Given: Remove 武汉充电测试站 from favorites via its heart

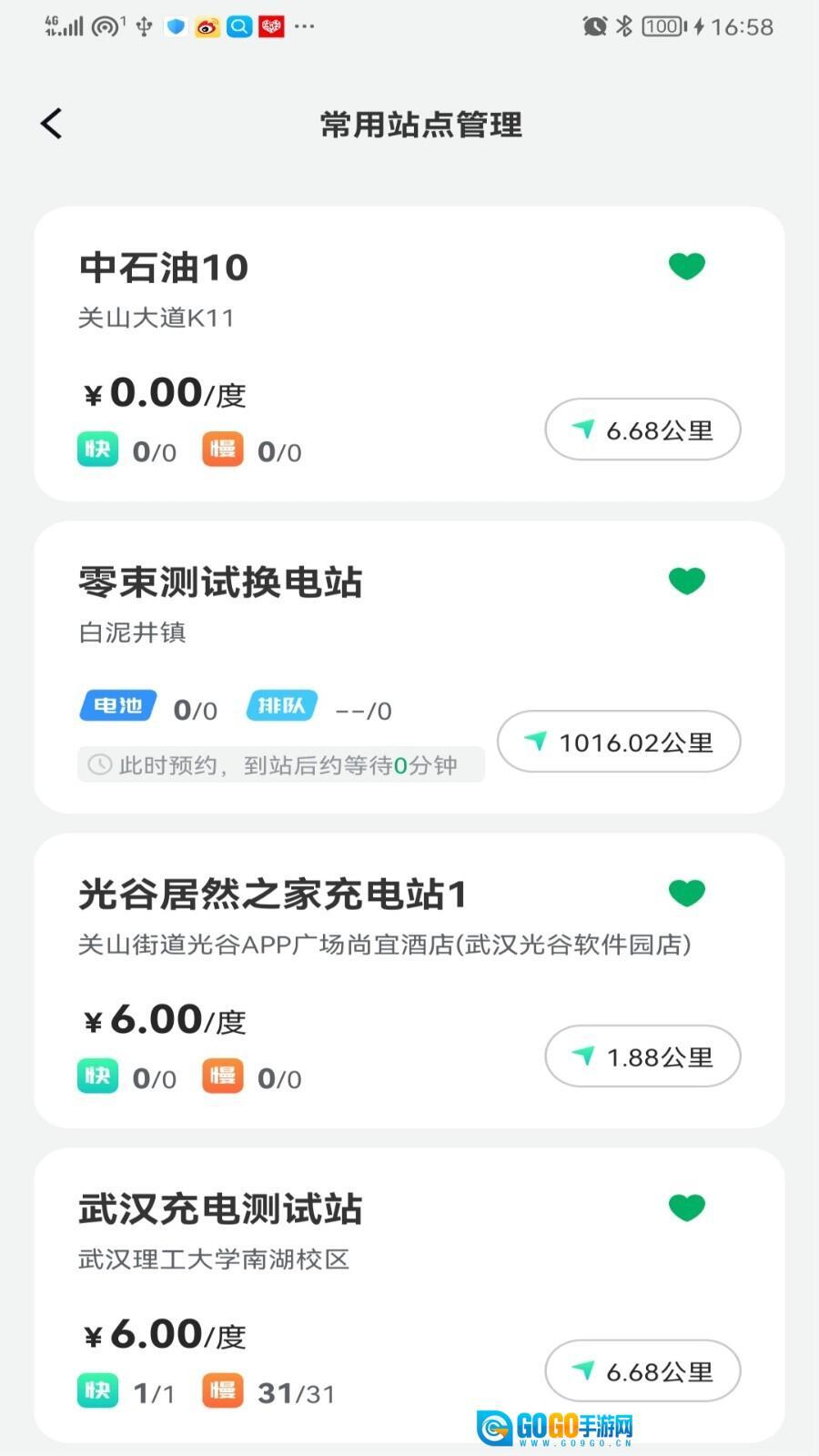Looking at the screenshot, I should point(688,1207).
